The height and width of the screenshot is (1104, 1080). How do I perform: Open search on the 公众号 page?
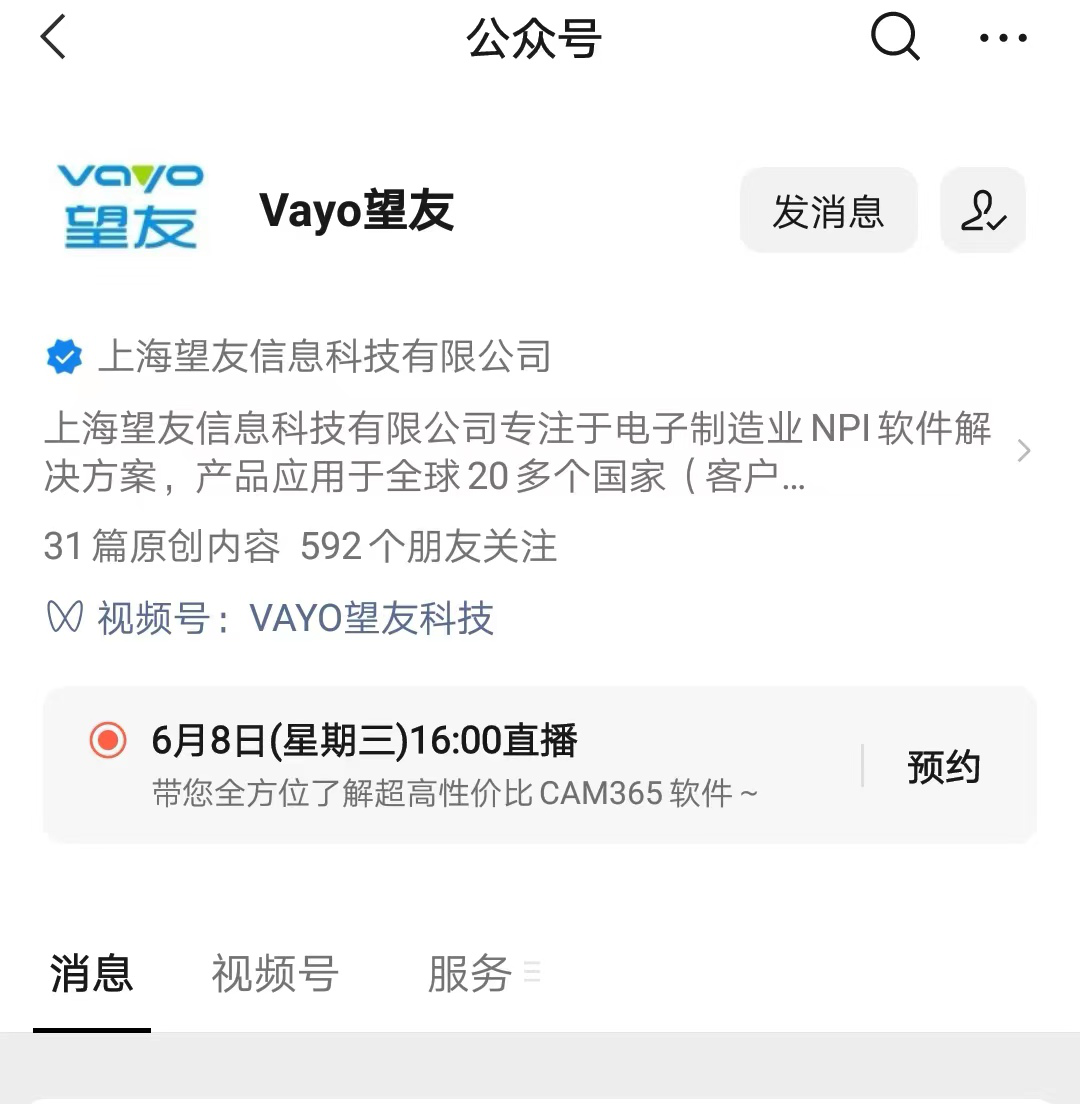pos(895,39)
